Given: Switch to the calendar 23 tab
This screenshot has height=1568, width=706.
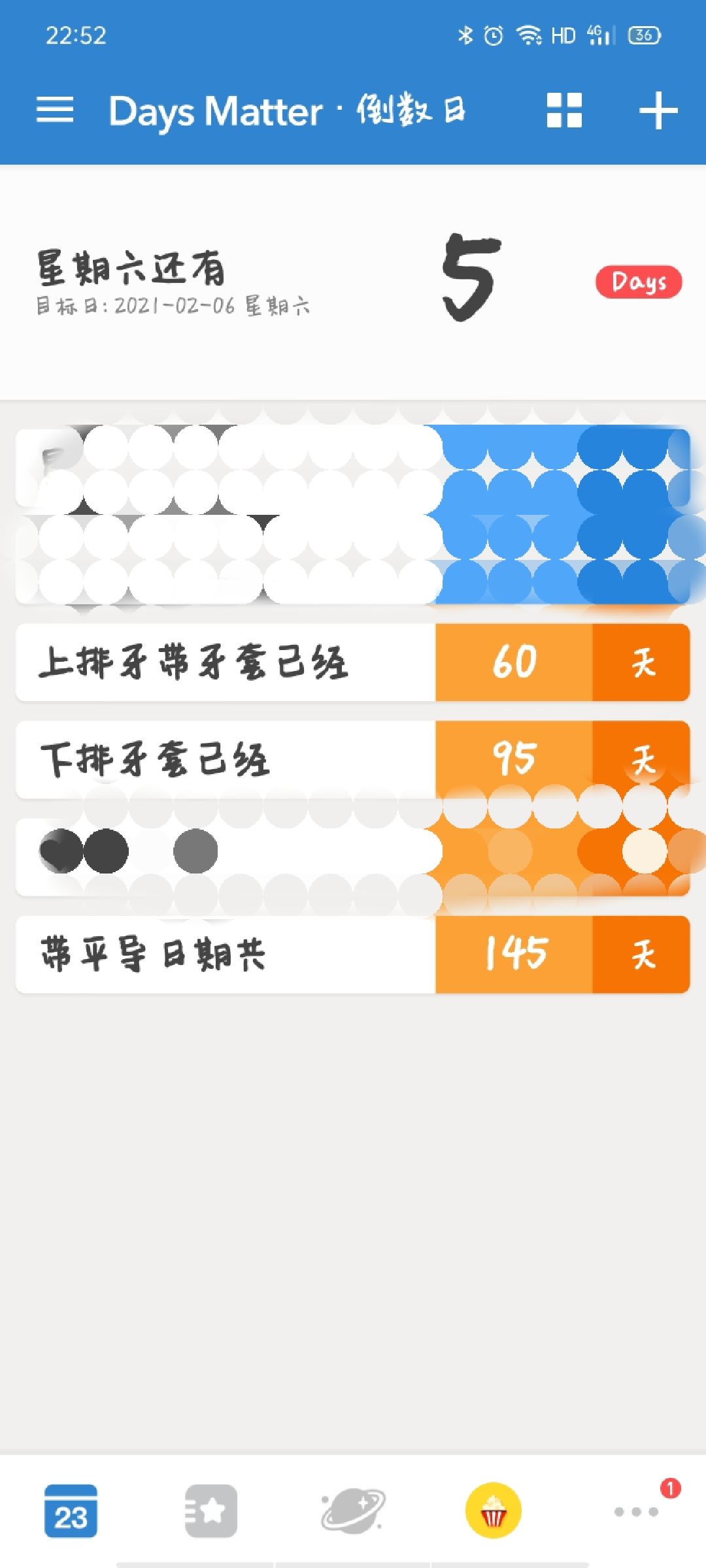Looking at the screenshot, I should click(71, 1511).
